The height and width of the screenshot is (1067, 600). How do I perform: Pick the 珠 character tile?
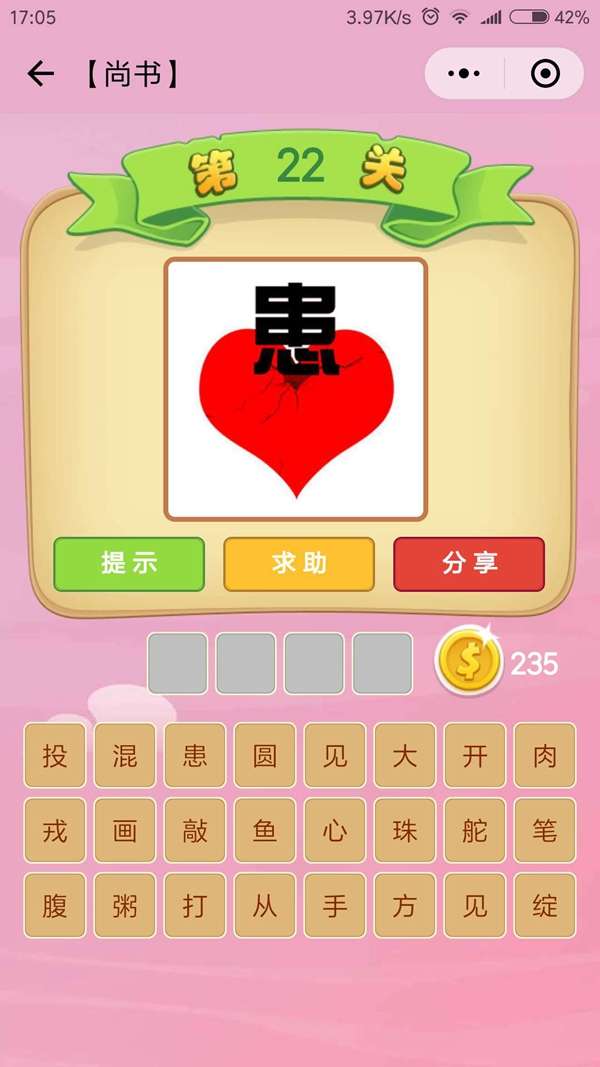[405, 830]
